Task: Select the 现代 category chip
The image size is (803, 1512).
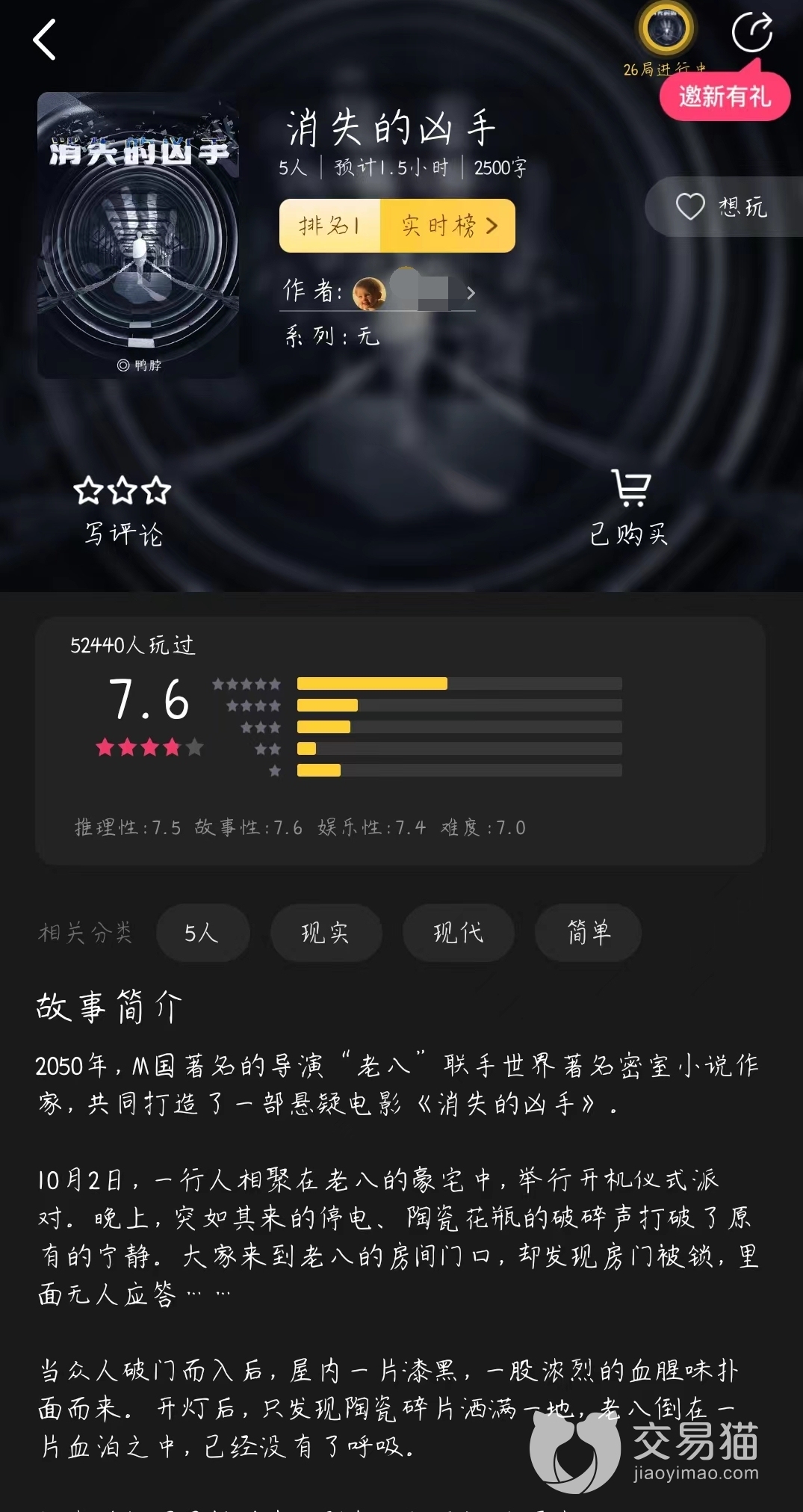Action: tap(458, 933)
